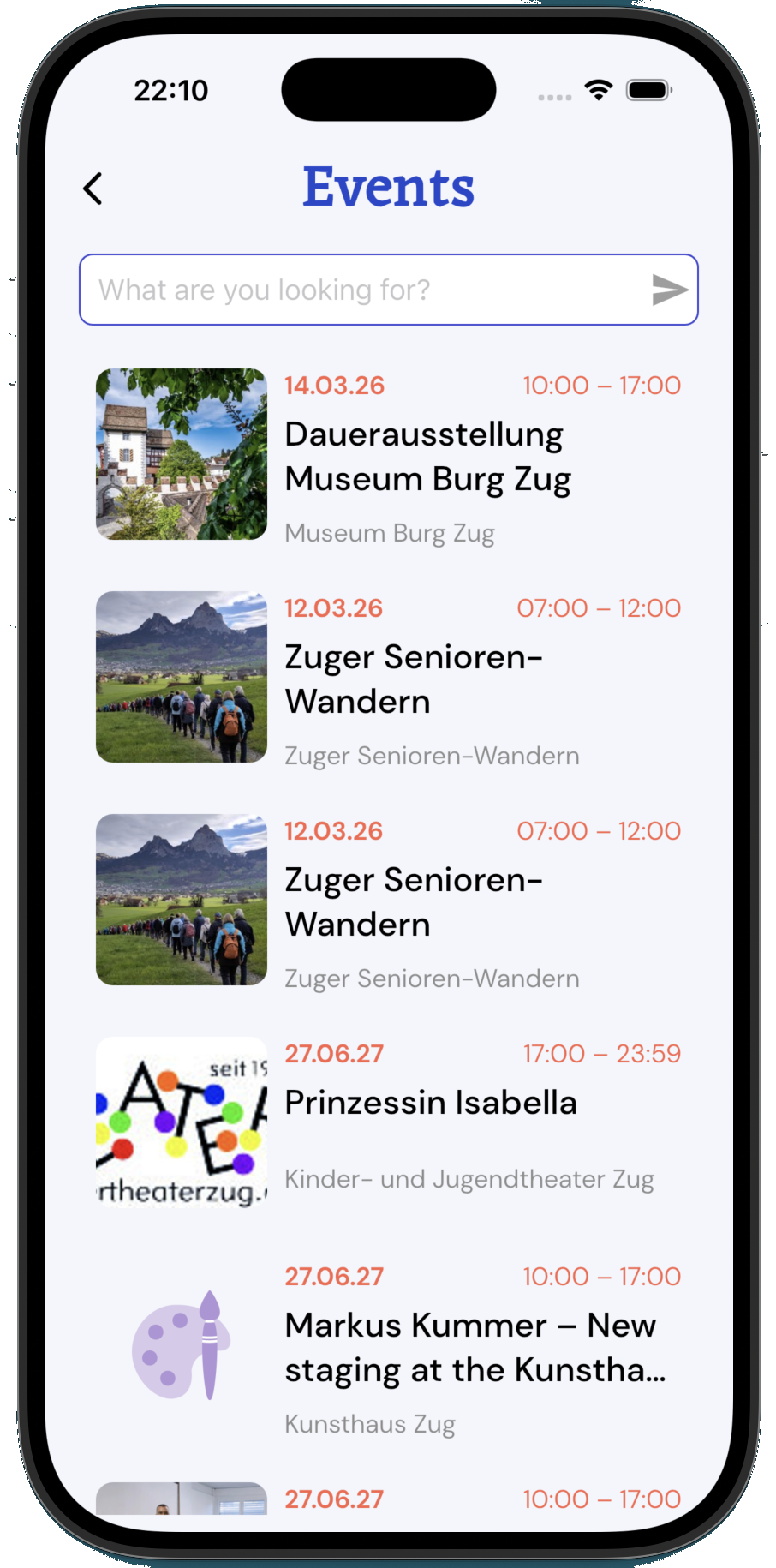Tap the cellular signal dots icon

tap(554, 97)
